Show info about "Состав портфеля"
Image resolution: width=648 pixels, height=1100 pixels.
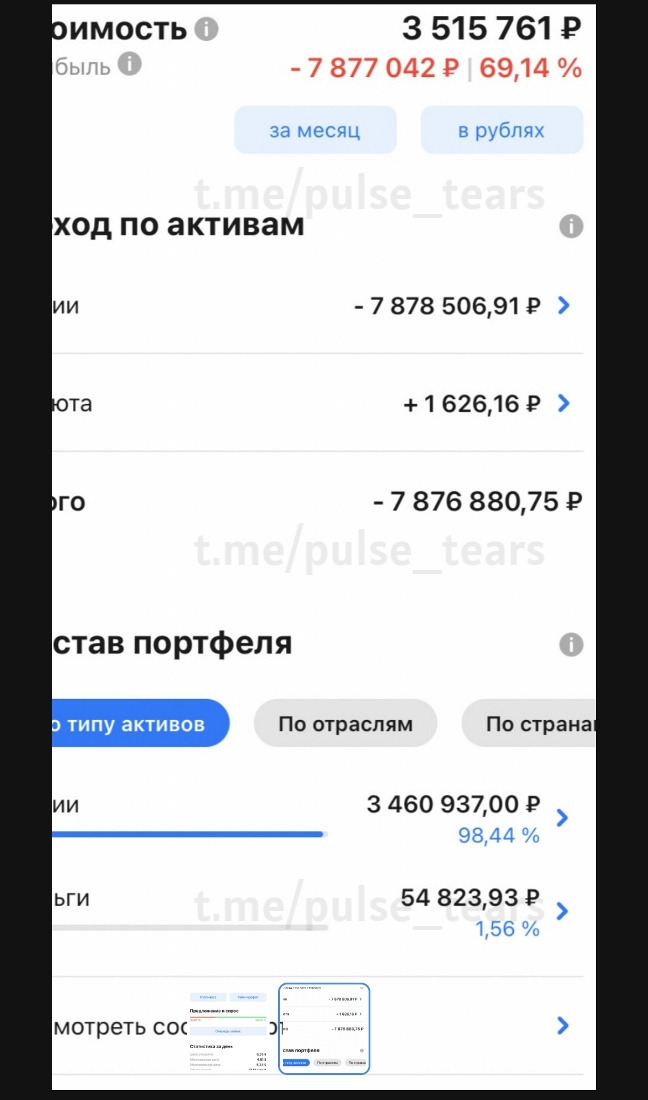click(571, 644)
